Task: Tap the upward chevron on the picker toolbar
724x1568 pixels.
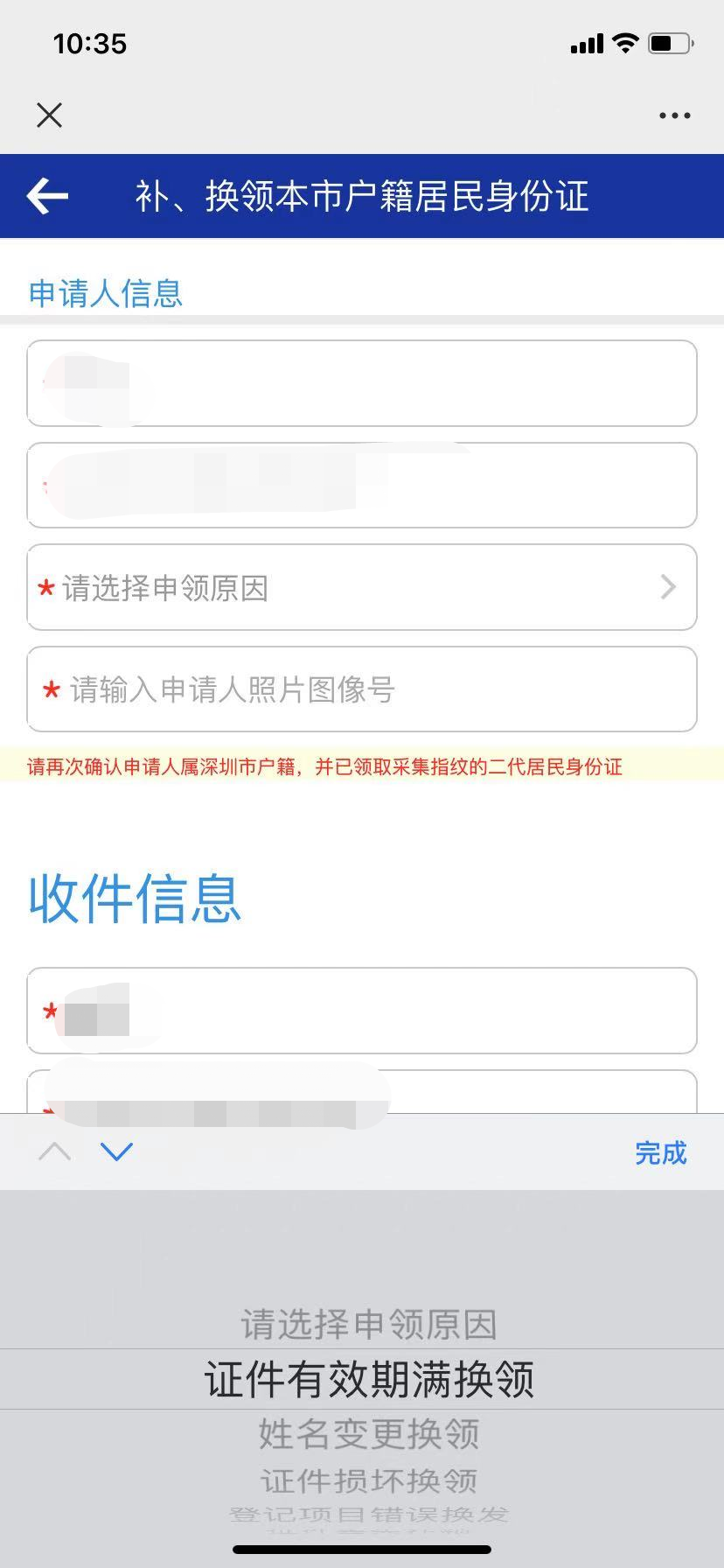Action: [x=54, y=1152]
